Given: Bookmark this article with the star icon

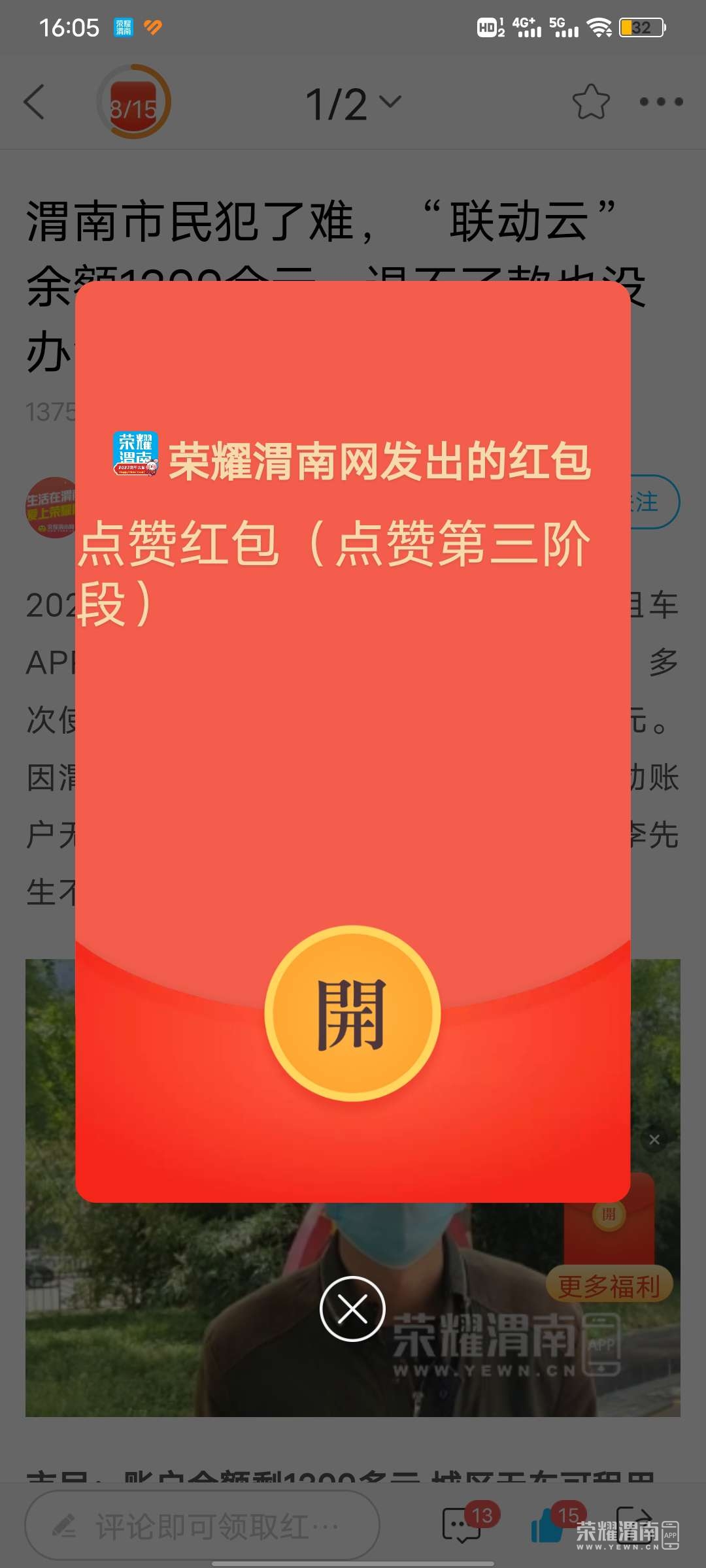Looking at the screenshot, I should pos(590,102).
